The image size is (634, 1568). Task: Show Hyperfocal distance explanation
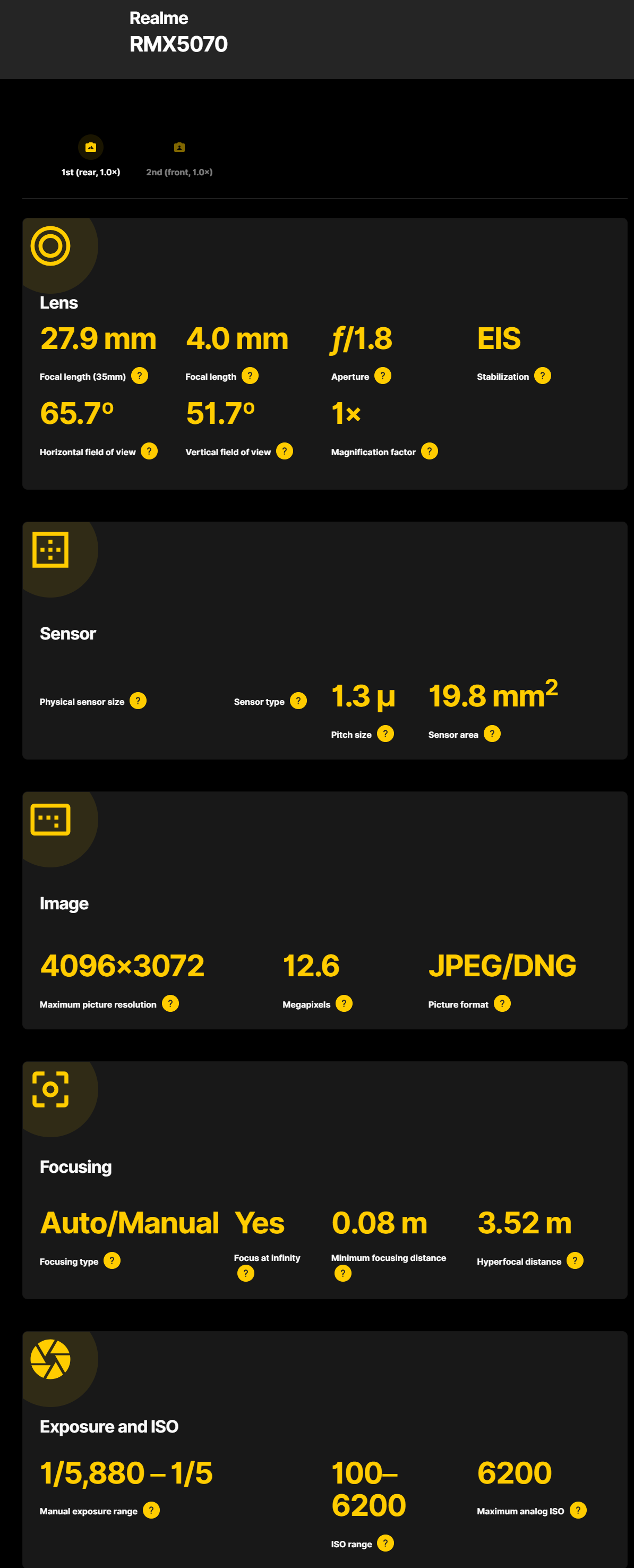[575, 1260]
